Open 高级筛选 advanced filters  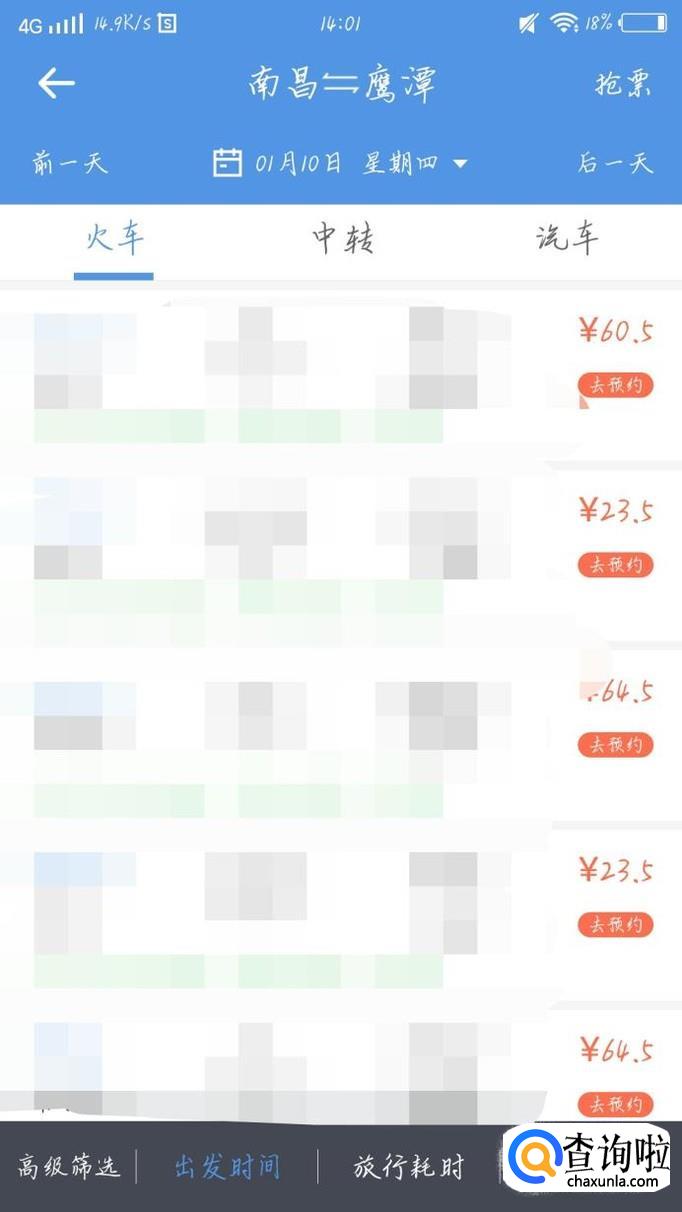pos(69,1166)
